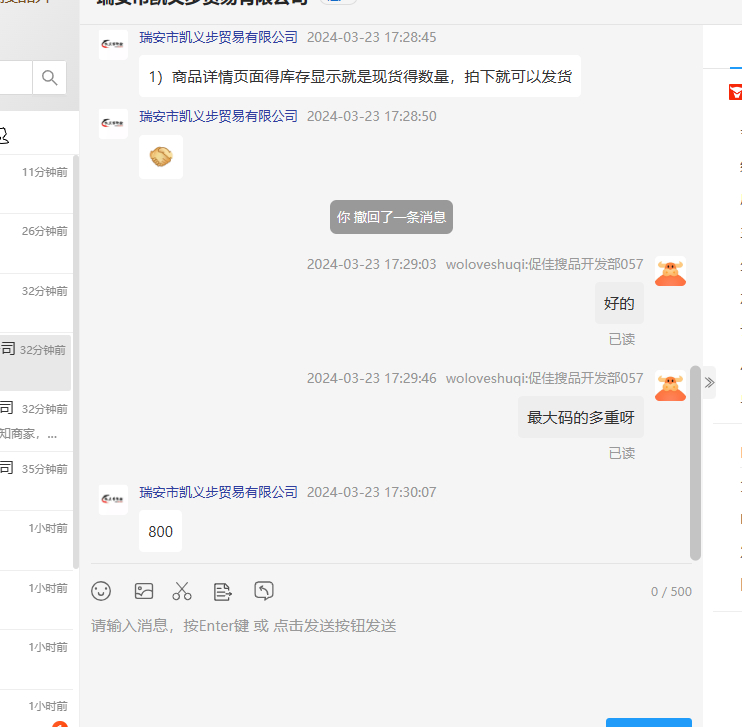The height and width of the screenshot is (727, 742).
Task: Open the conversation from 35分钟前
Action: tap(36, 480)
